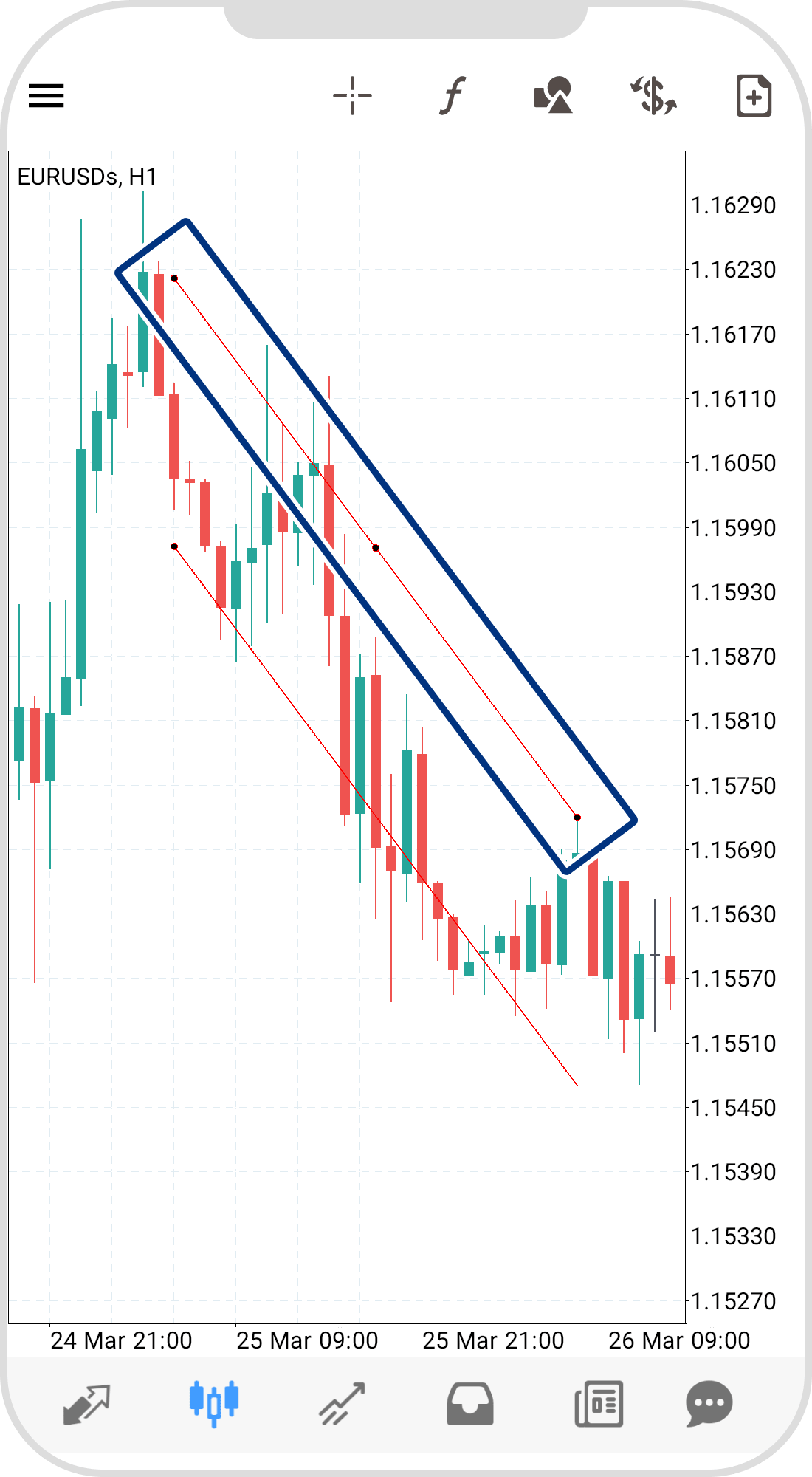
Task: Open the Chat messages tab
Action: click(x=709, y=1403)
